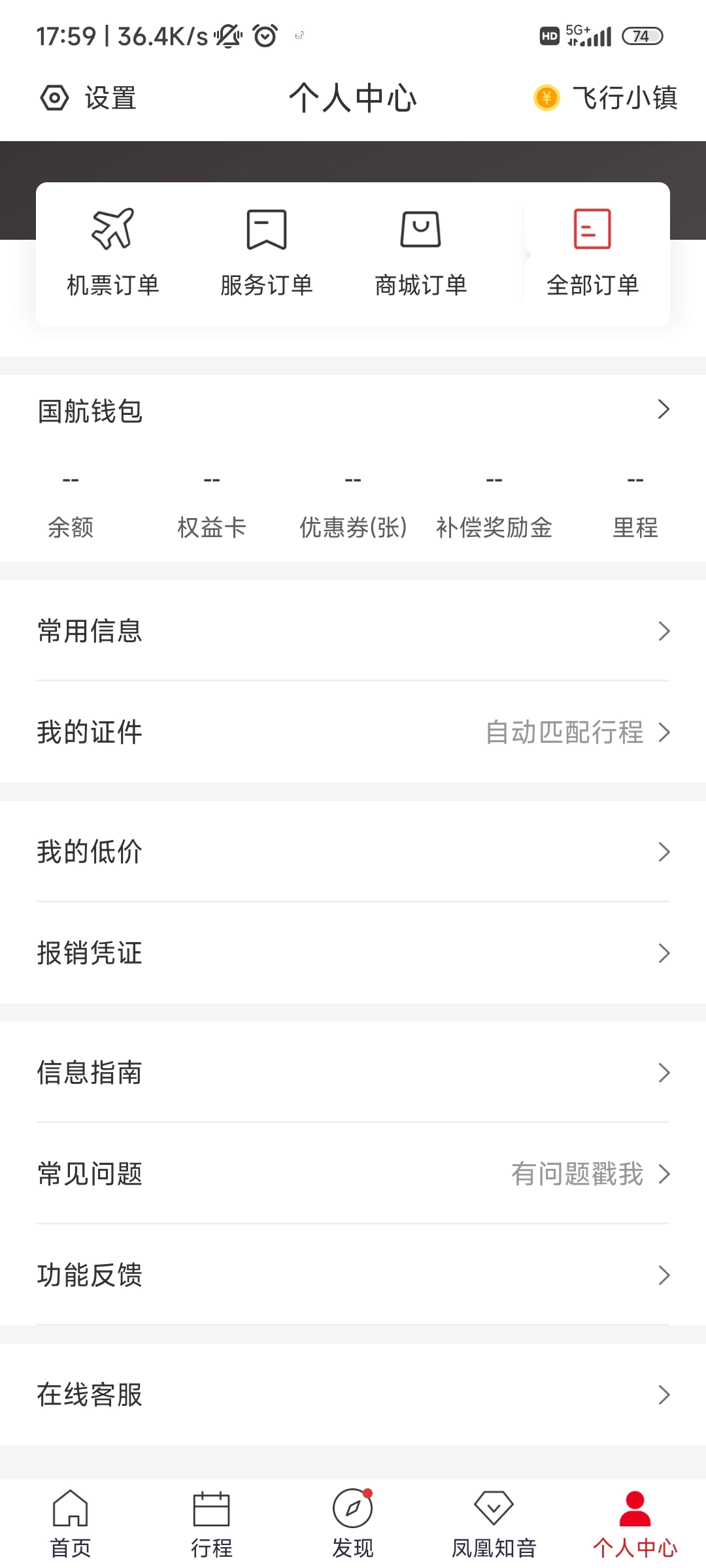Open 常用信息 row
This screenshot has height=1568, width=706.
tap(353, 631)
